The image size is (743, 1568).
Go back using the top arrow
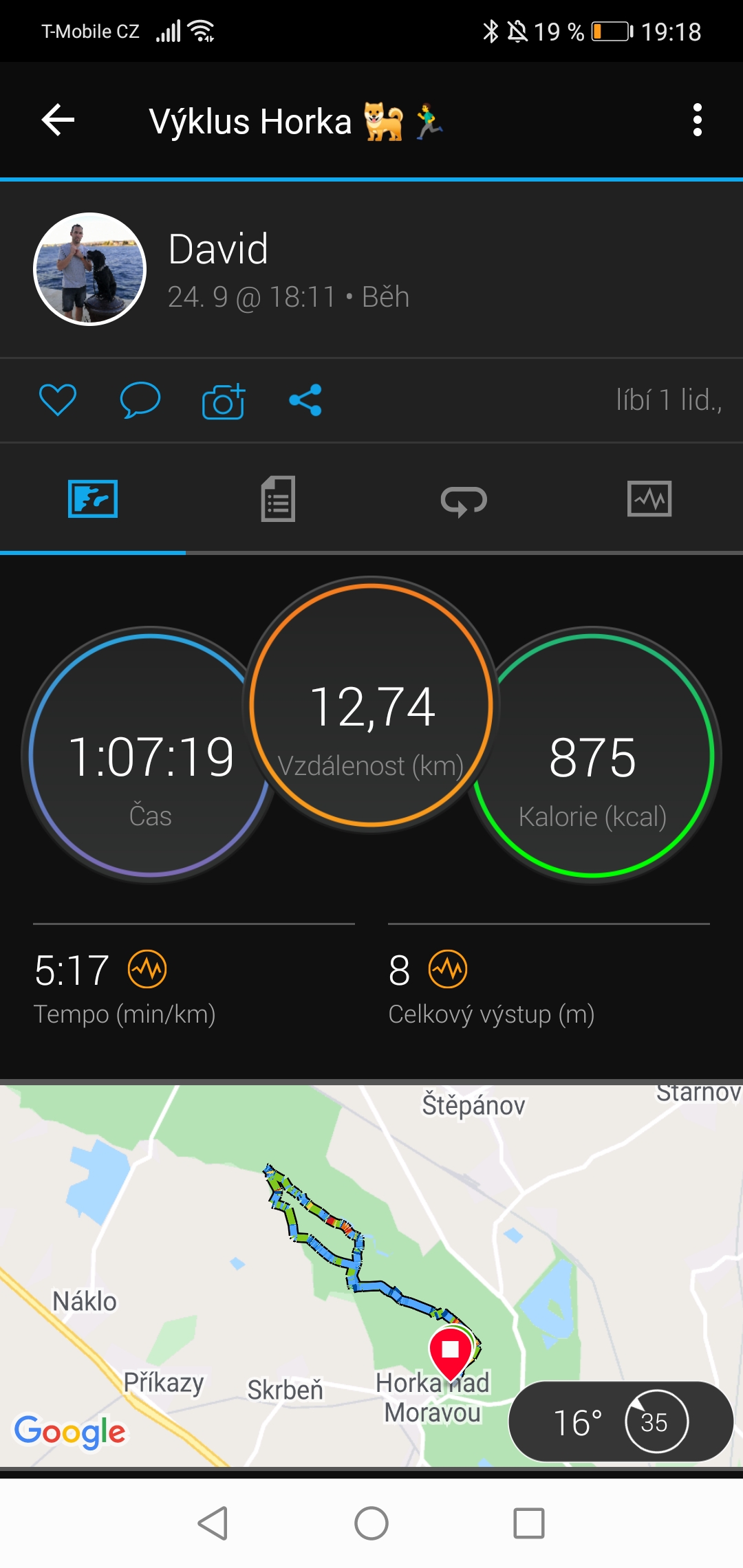coord(58,120)
